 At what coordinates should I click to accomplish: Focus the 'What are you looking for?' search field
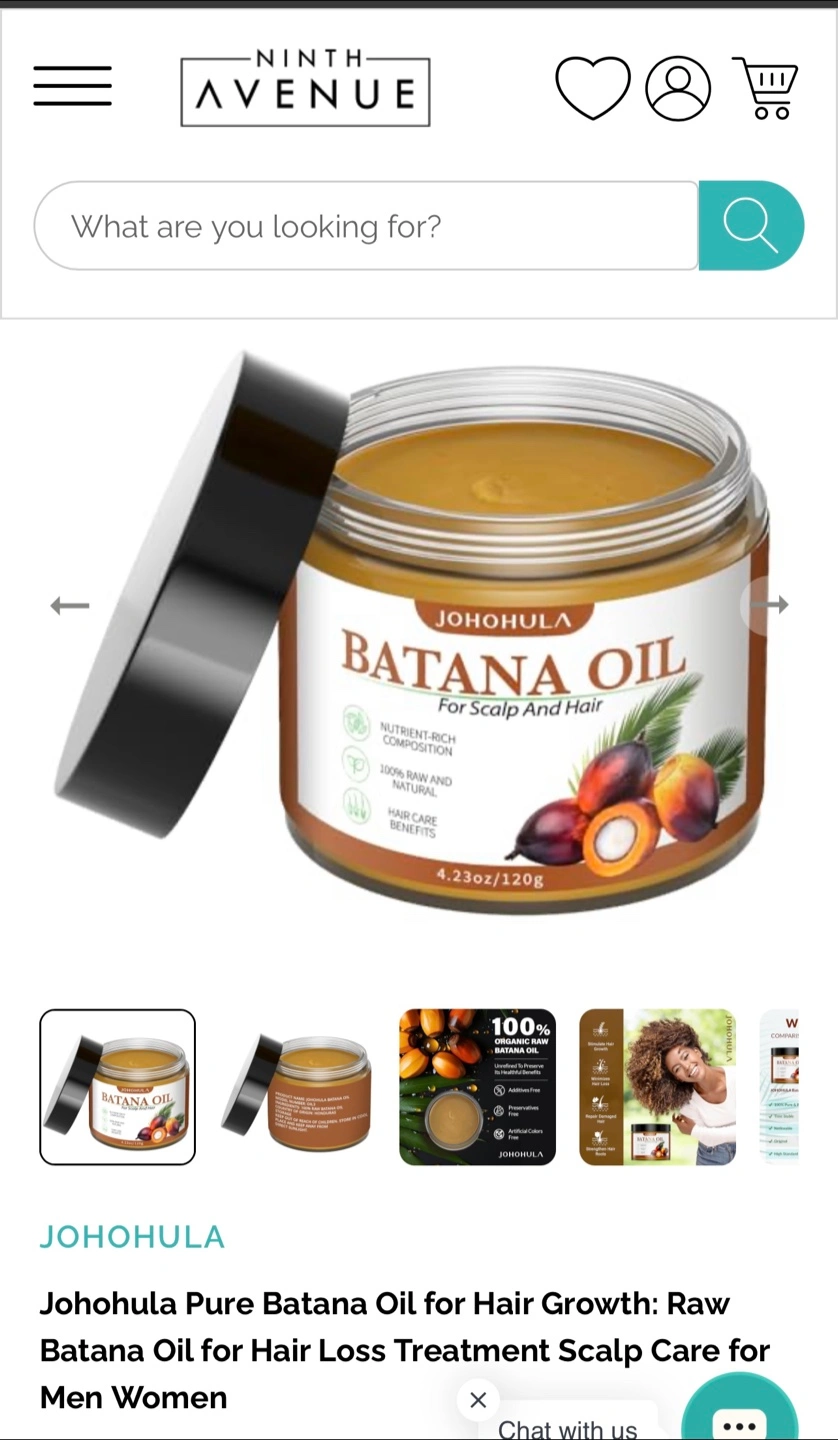point(366,226)
